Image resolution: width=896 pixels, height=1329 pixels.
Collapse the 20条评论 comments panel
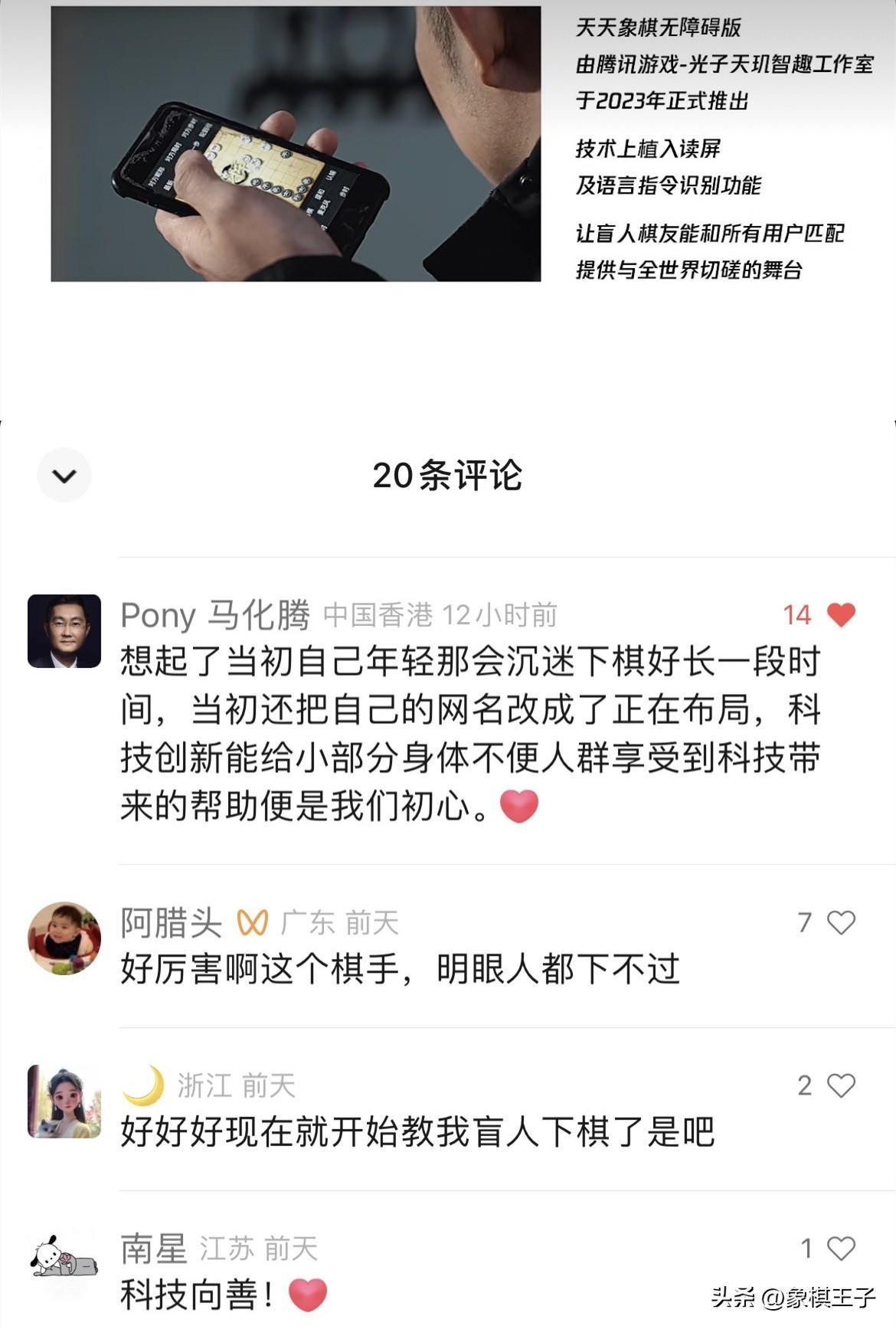tap(64, 475)
